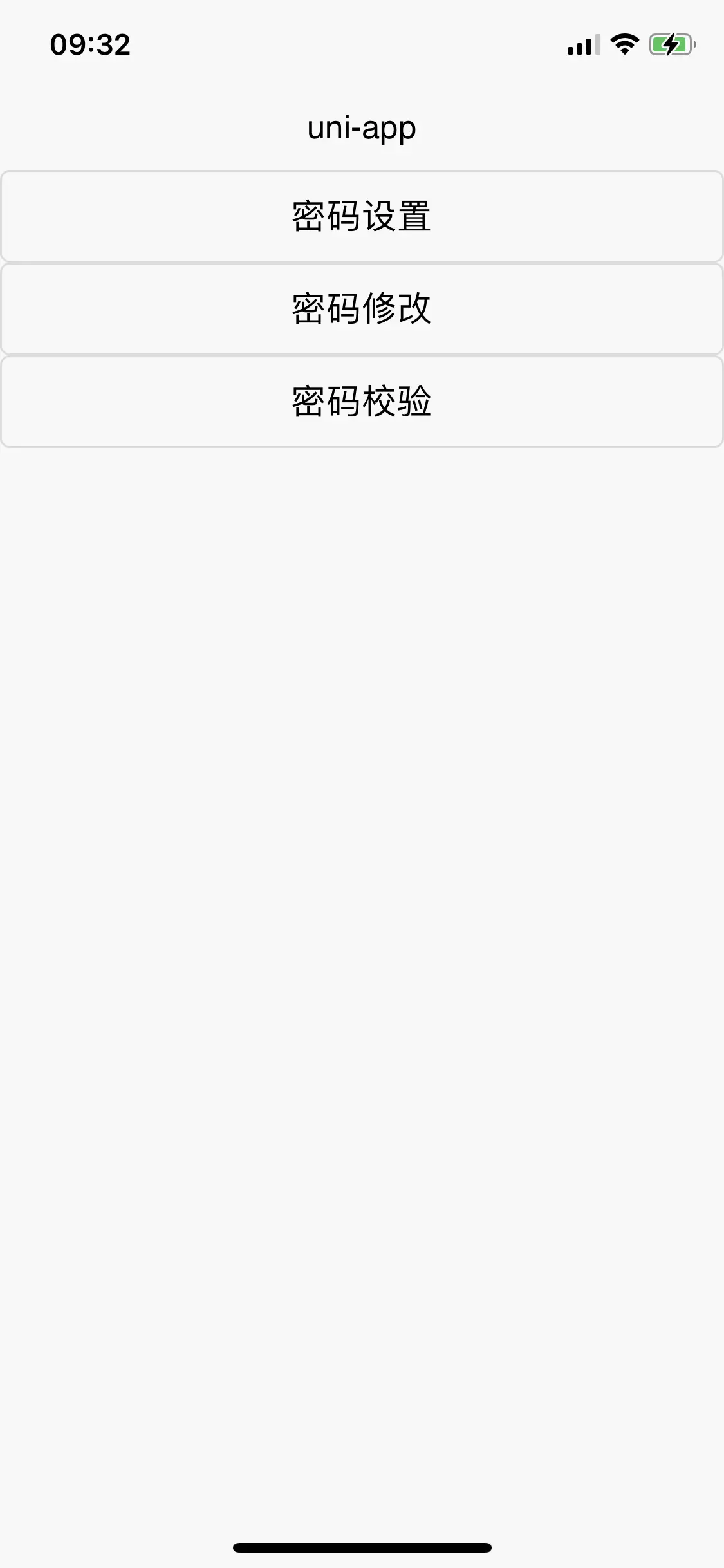The image size is (724, 1568).
Task: Select the 密码校验 button
Action: click(x=362, y=402)
